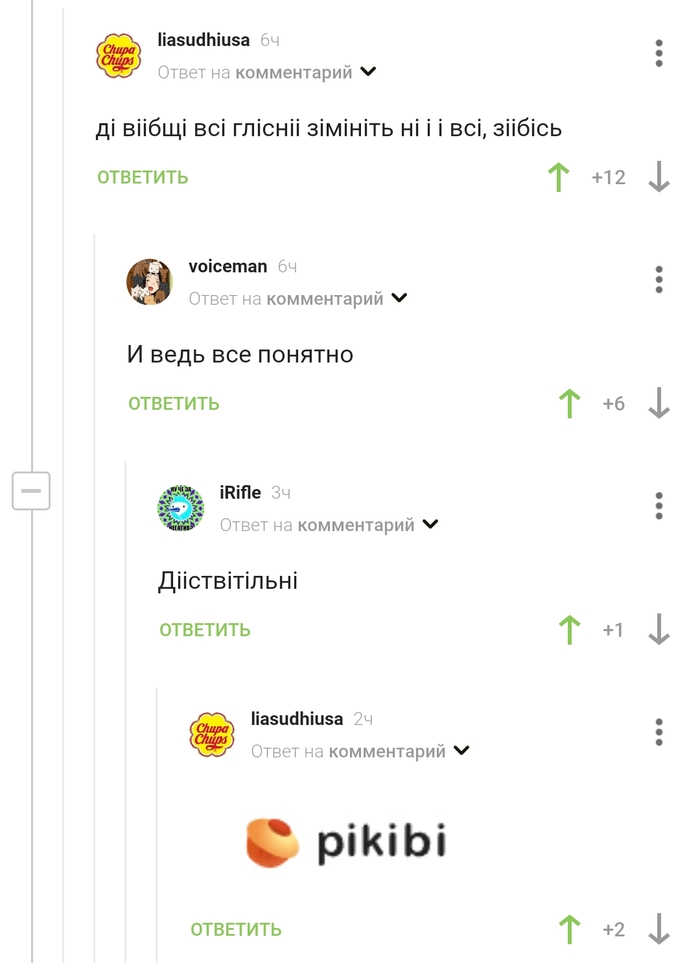
Task: Open iRifle's profile
Action: 240,493
